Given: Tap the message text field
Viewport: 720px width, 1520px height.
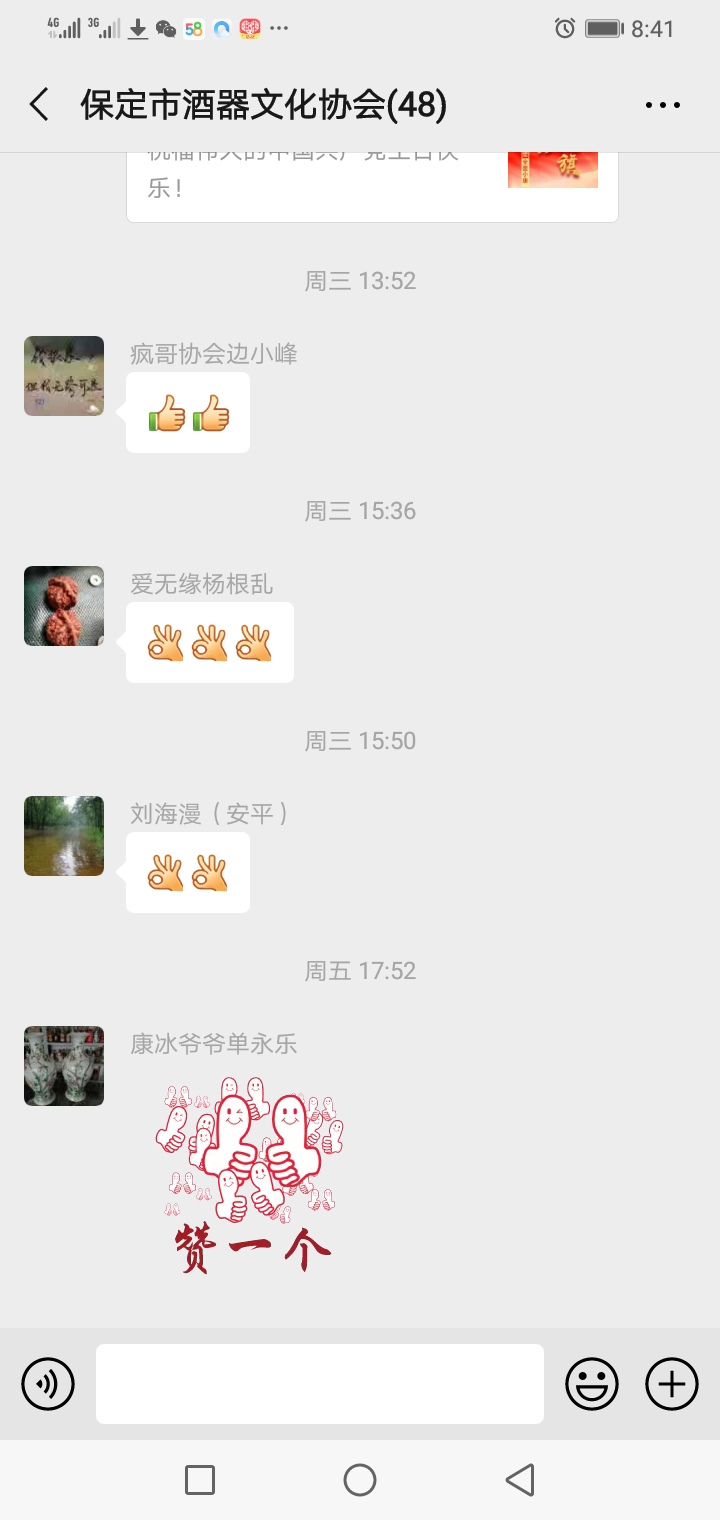Looking at the screenshot, I should tap(320, 1384).
